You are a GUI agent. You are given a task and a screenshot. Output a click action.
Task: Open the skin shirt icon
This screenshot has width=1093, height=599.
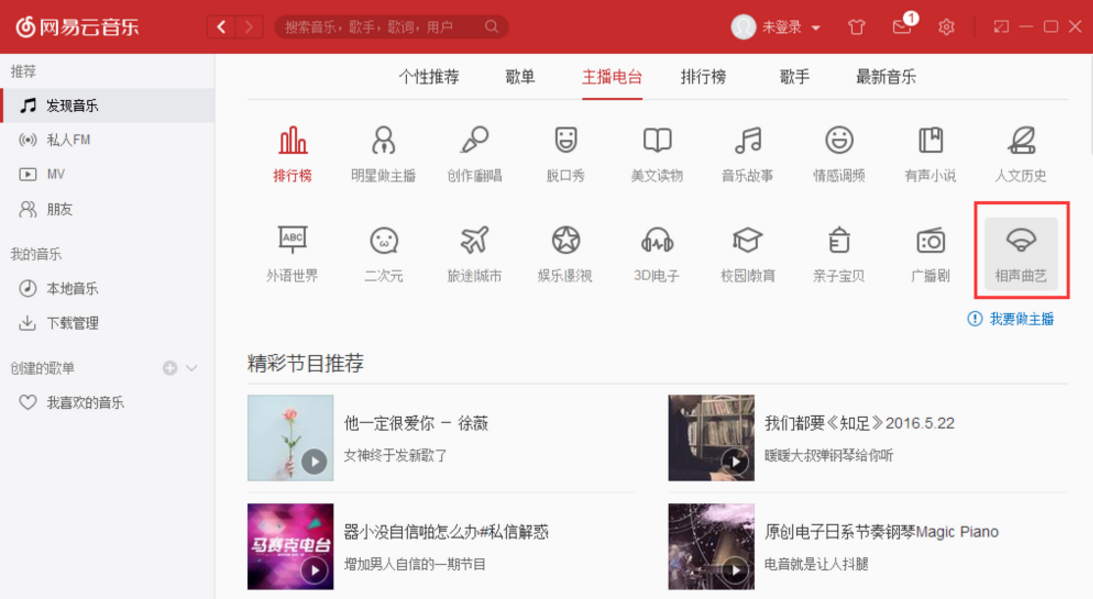click(856, 27)
